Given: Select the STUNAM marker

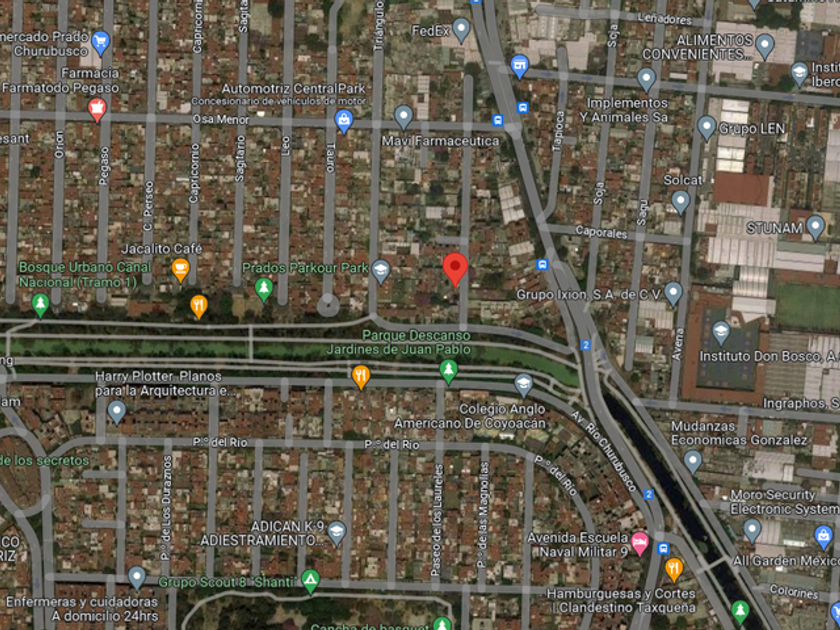Looking at the screenshot, I should point(815,228).
